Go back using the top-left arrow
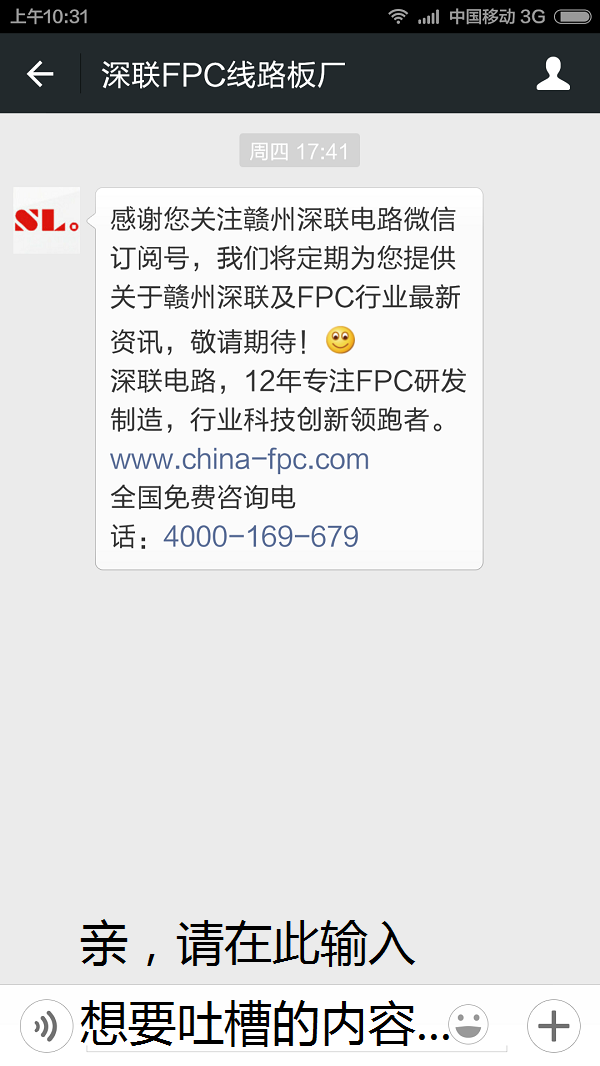 40,74
